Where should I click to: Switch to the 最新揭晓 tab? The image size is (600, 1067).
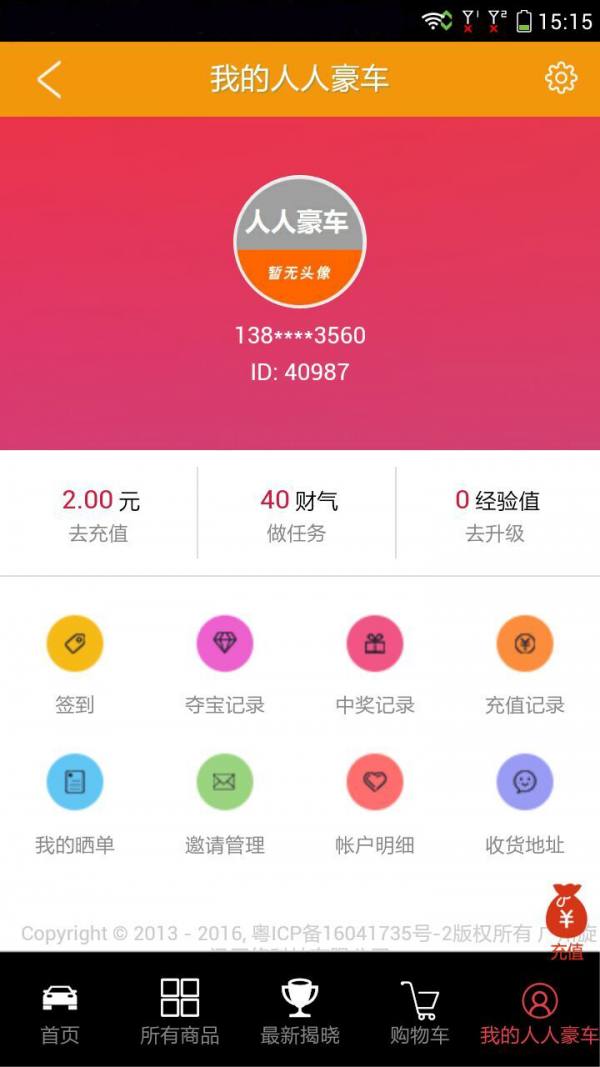coord(300,1010)
